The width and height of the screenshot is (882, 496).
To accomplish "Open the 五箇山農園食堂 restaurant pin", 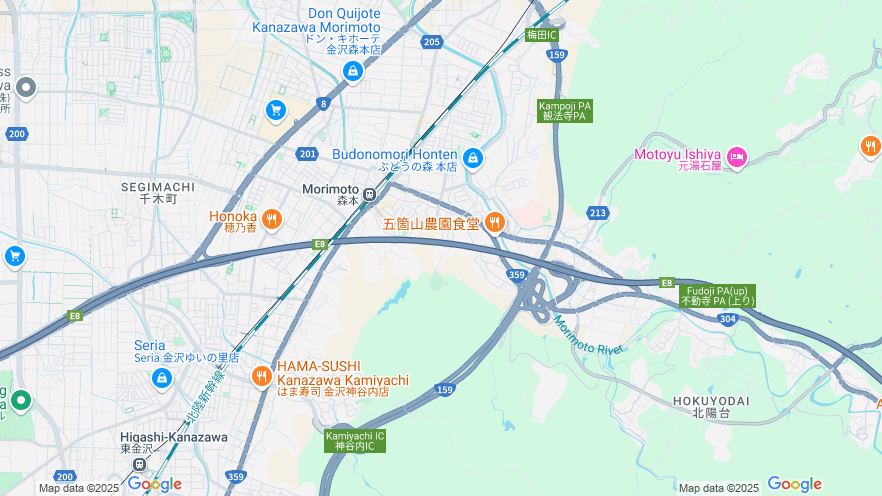I will click(x=493, y=223).
